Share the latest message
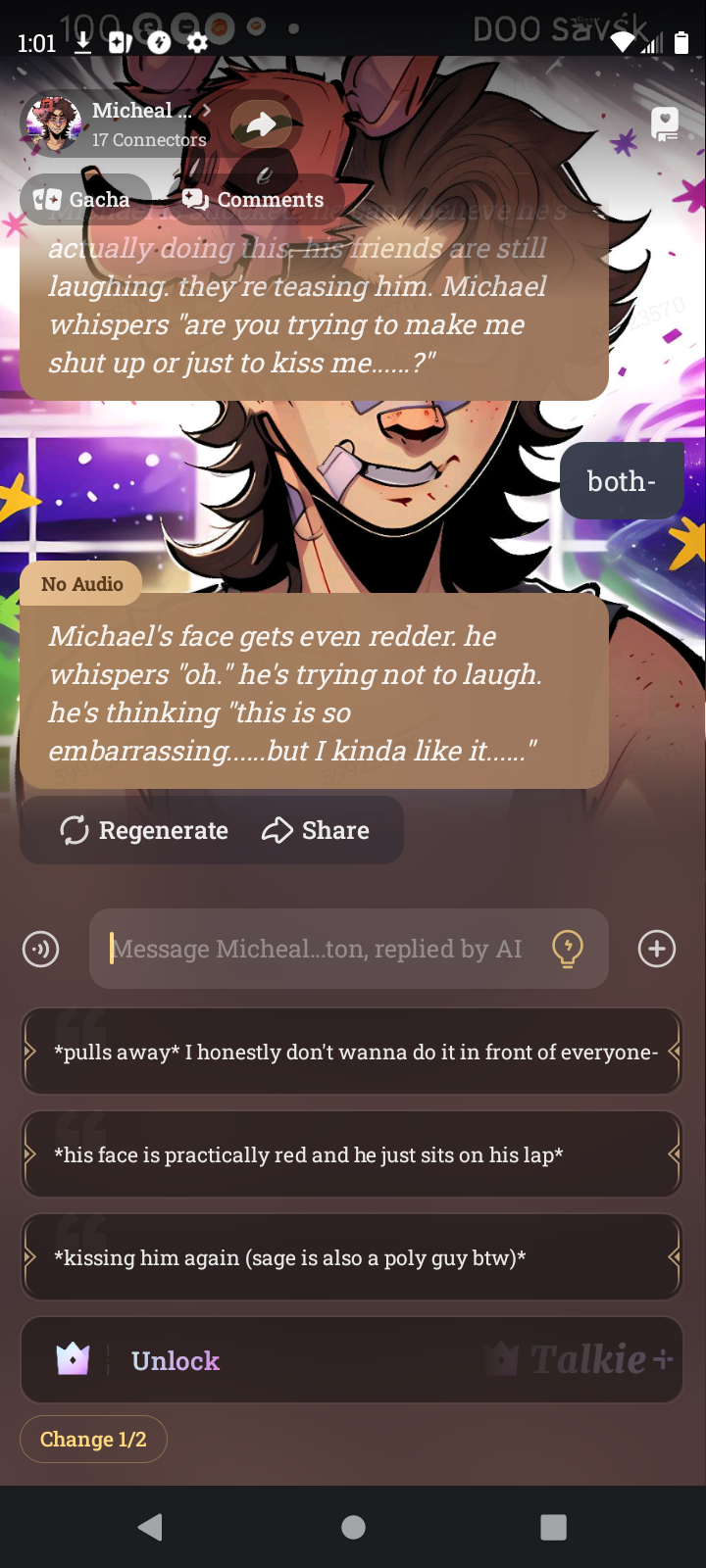Image resolution: width=706 pixels, height=1568 pixels. click(316, 830)
